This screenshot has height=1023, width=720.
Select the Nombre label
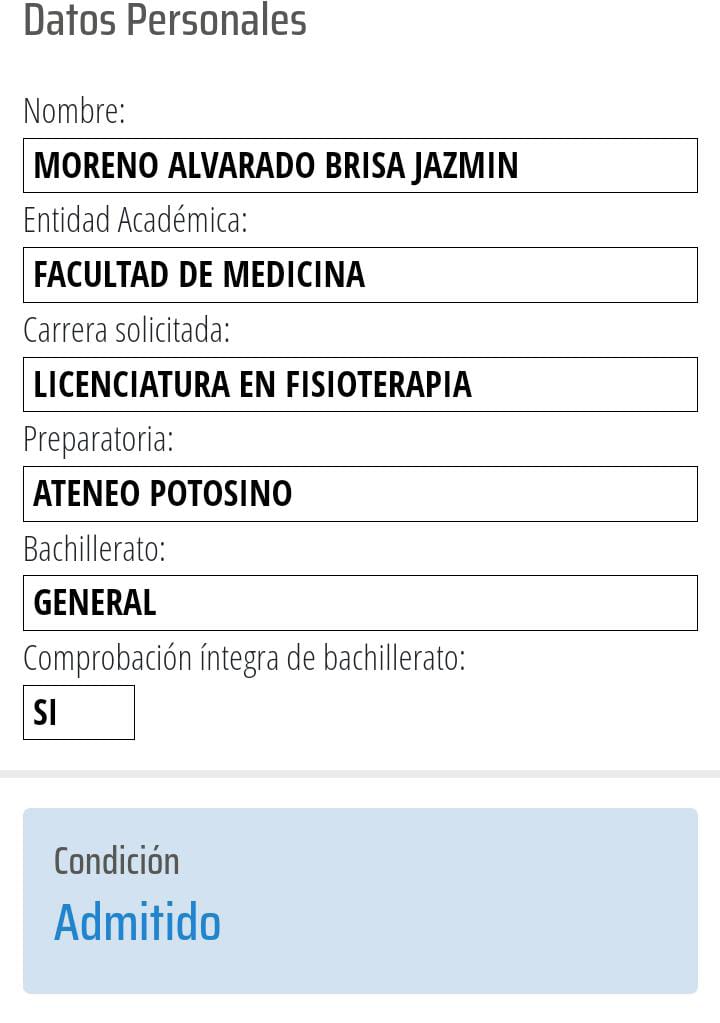(74, 112)
